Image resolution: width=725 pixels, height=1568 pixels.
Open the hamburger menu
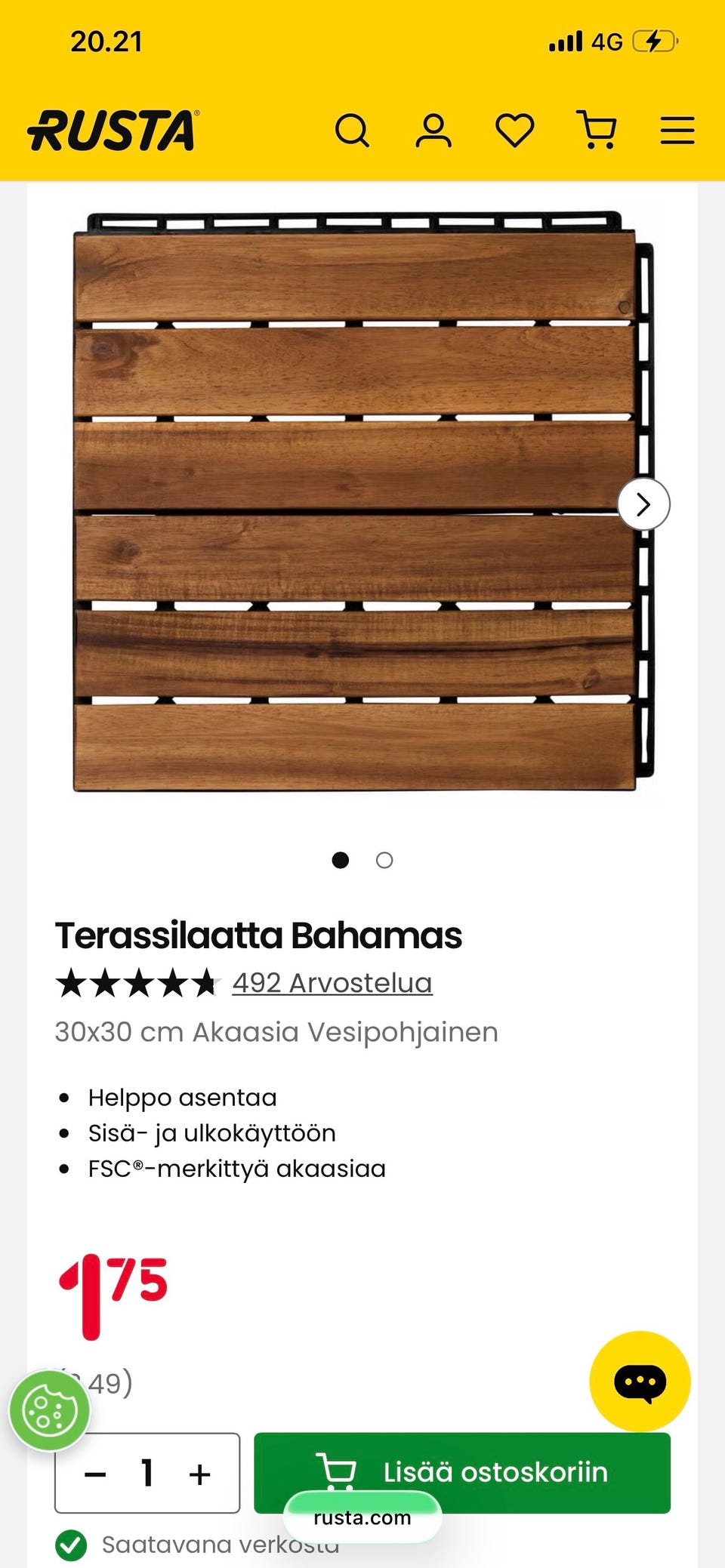click(x=677, y=130)
